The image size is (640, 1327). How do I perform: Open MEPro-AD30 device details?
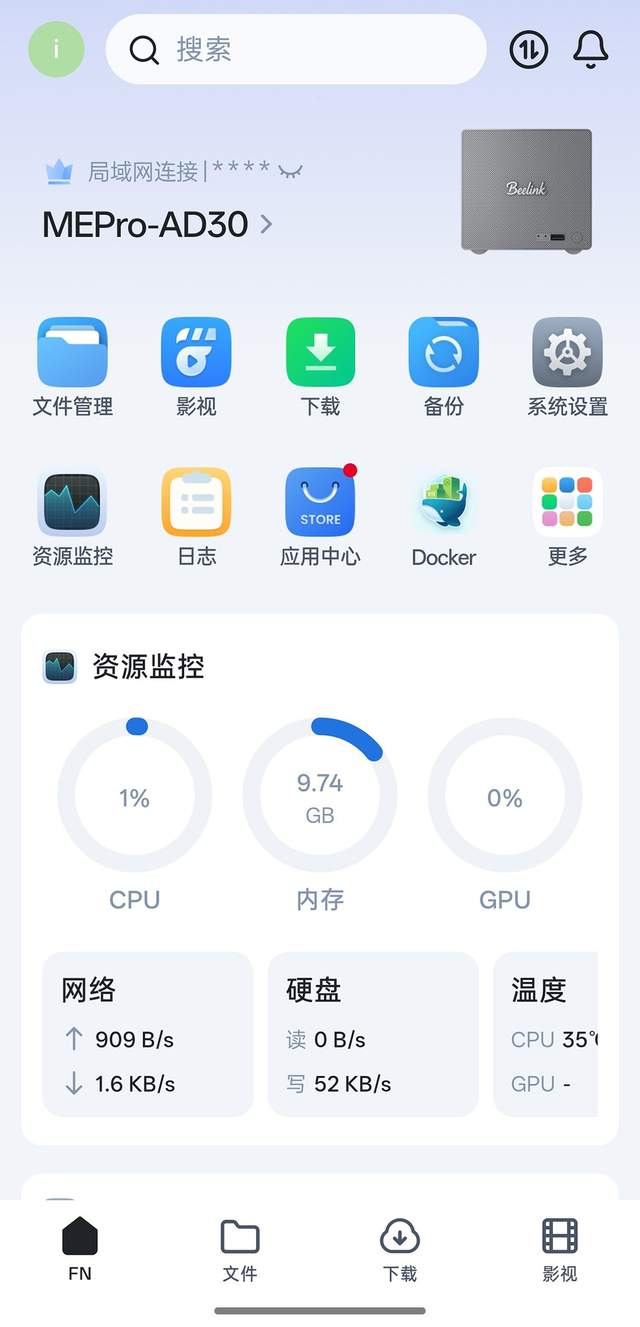tap(157, 224)
